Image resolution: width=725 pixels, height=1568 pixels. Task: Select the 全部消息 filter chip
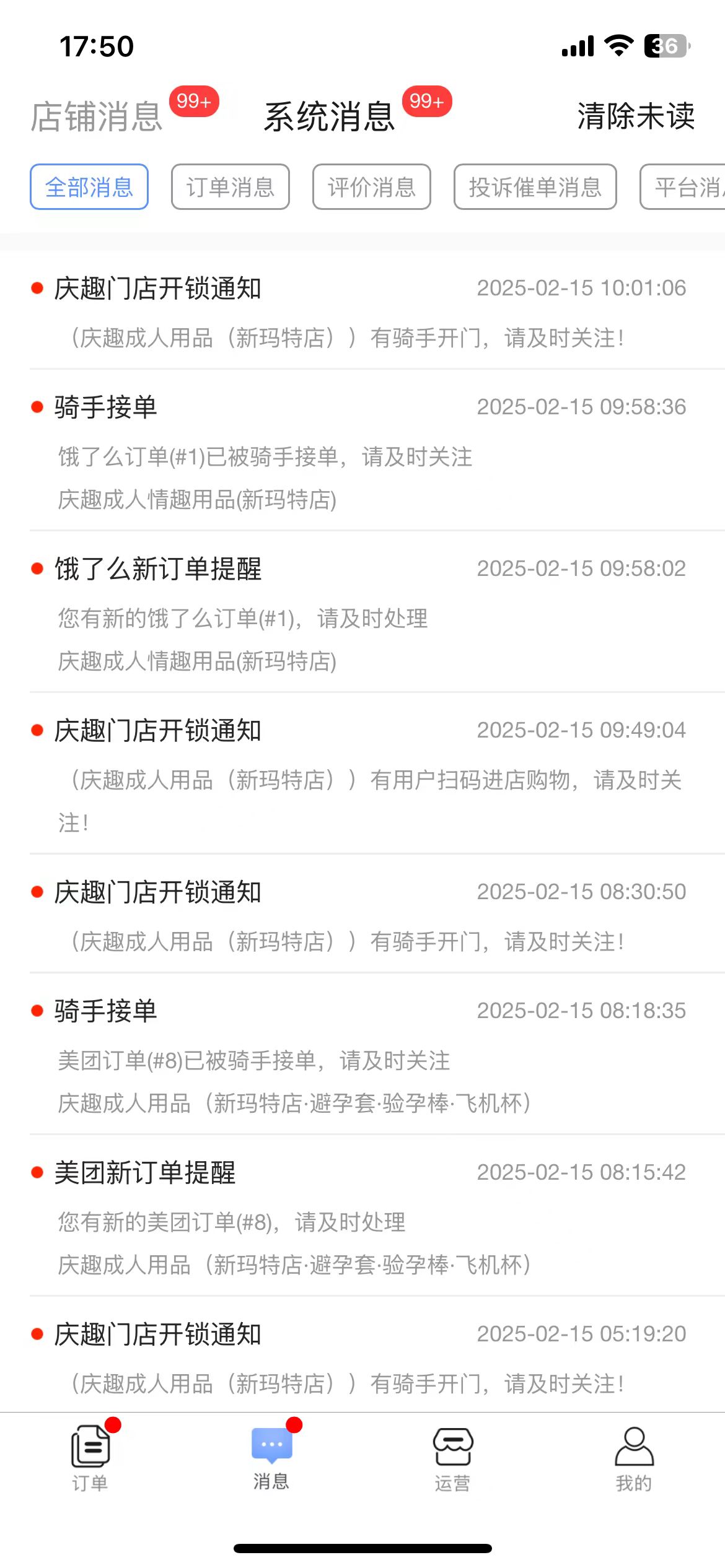point(89,187)
